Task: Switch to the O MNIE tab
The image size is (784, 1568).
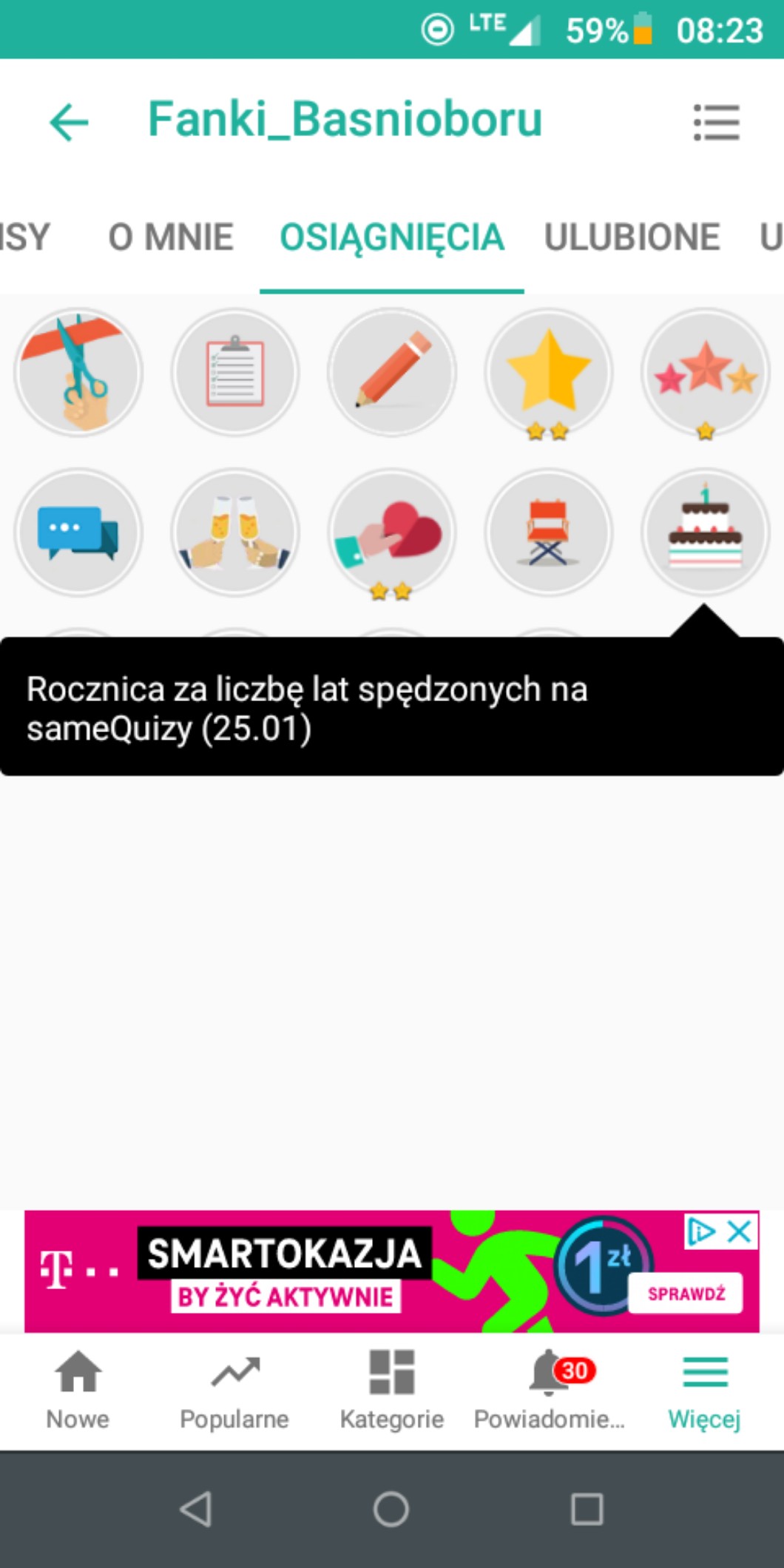Action: (x=171, y=237)
